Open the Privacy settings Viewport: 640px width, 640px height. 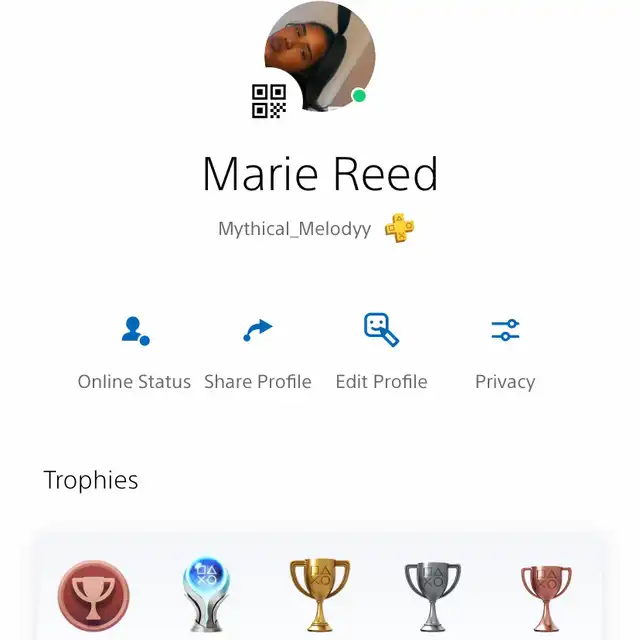click(x=505, y=351)
